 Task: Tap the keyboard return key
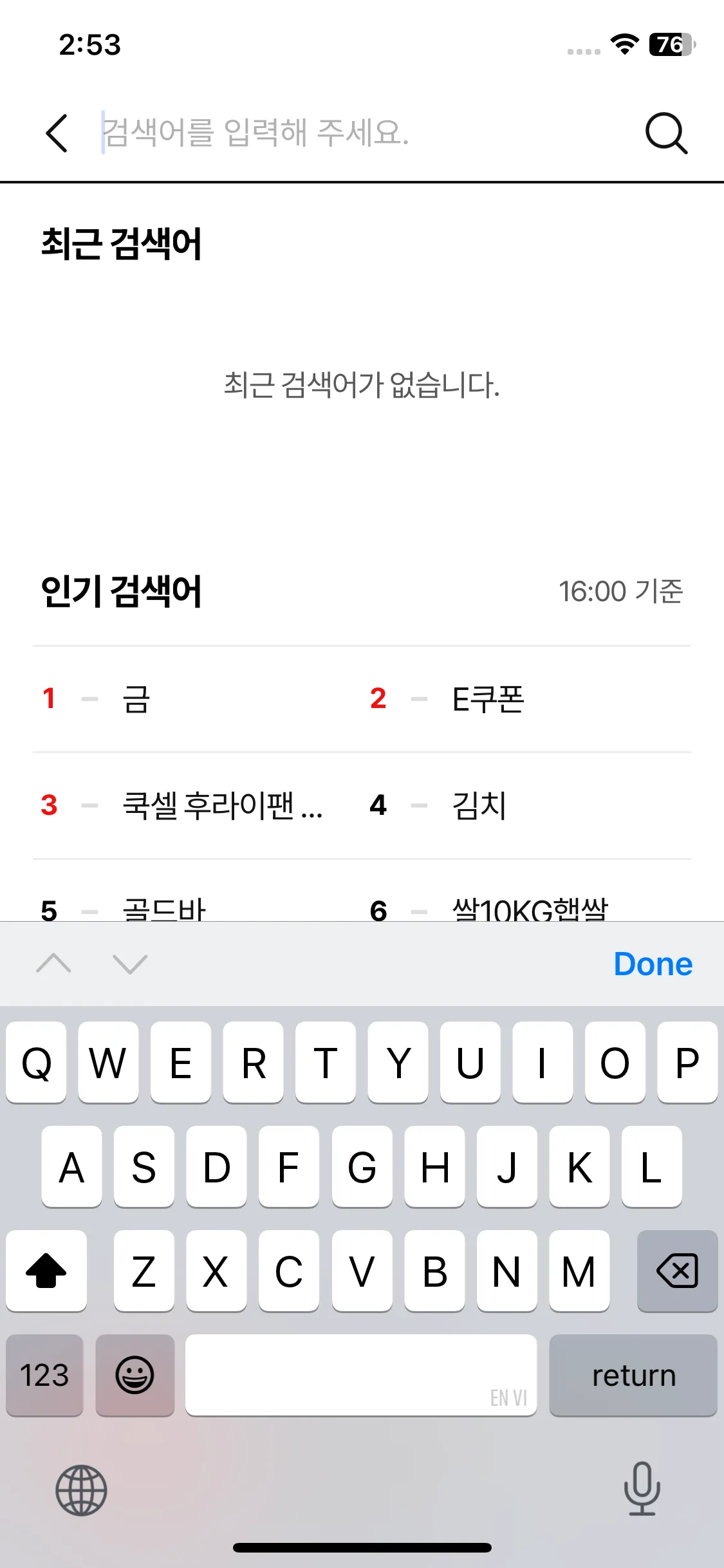point(633,1376)
